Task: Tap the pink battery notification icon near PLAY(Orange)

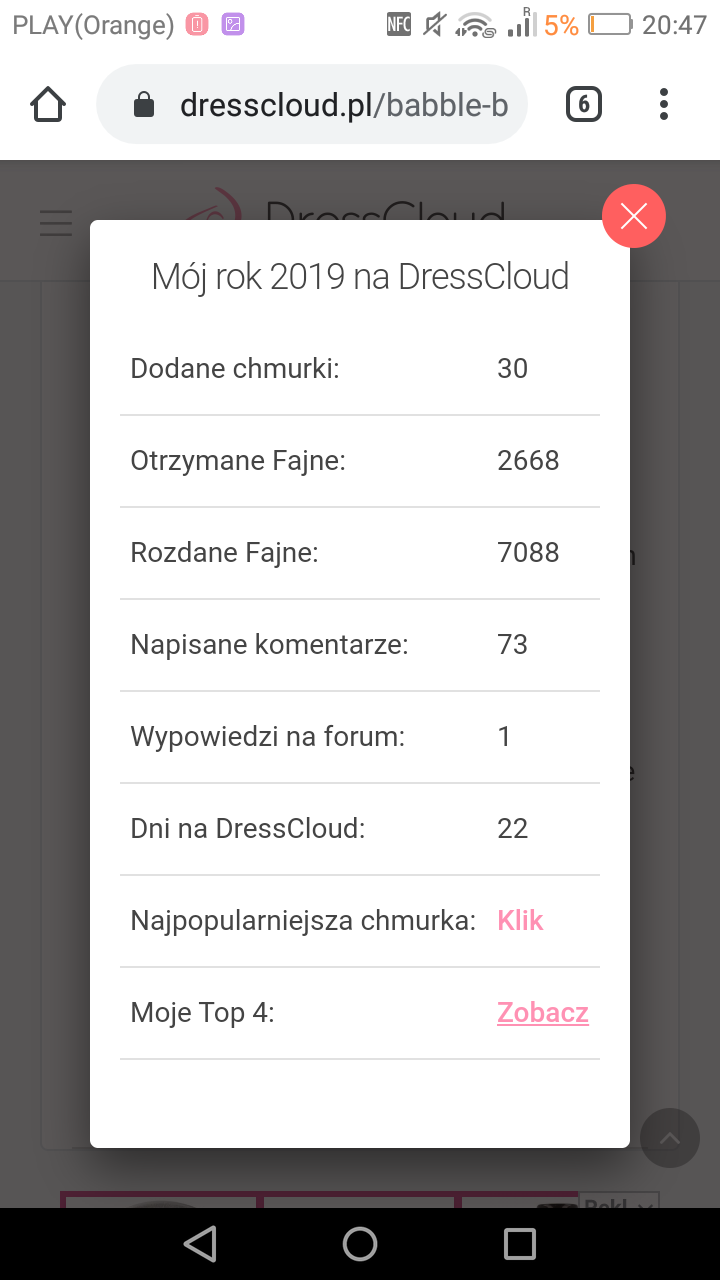Action: point(196,23)
